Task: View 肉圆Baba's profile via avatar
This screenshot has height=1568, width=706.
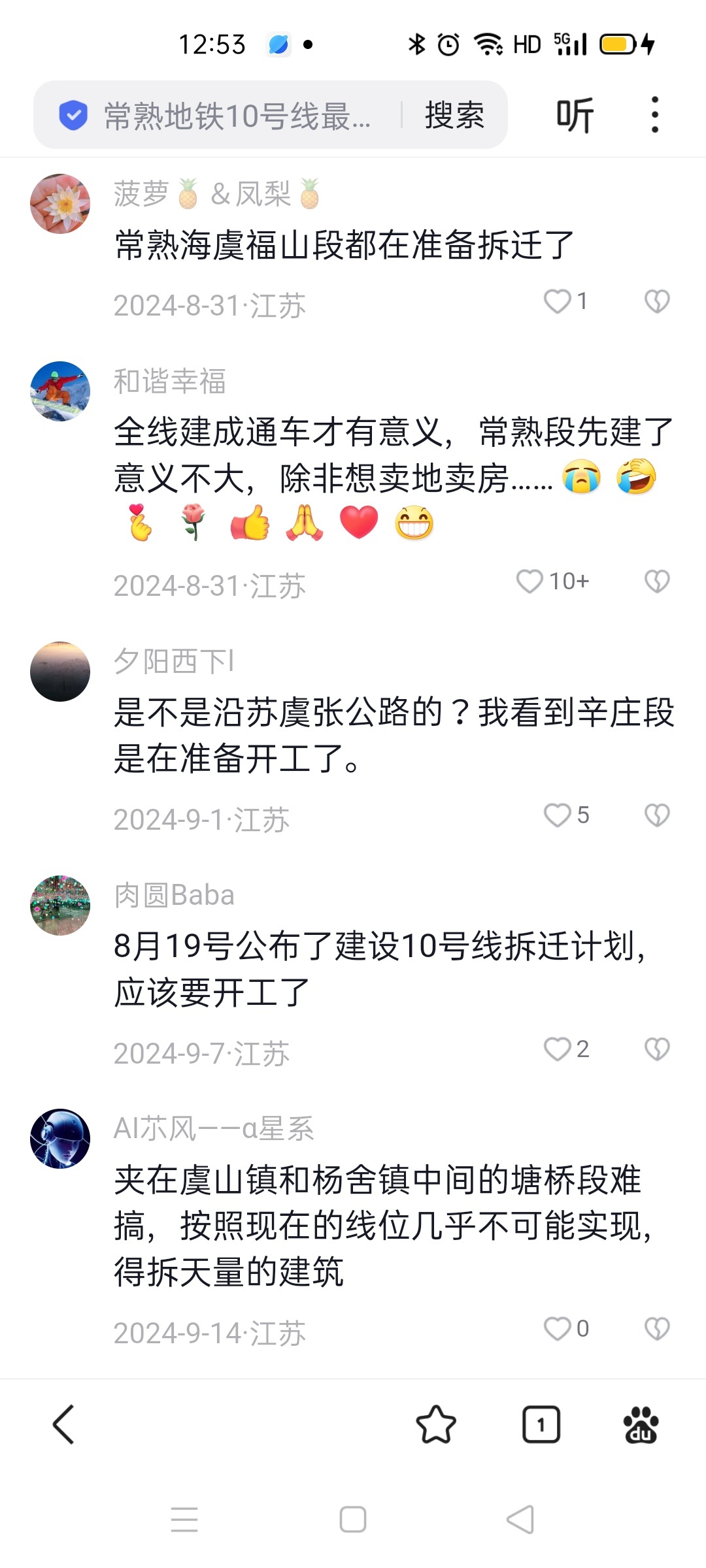Action: pyautogui.click(x=60, y=906)
